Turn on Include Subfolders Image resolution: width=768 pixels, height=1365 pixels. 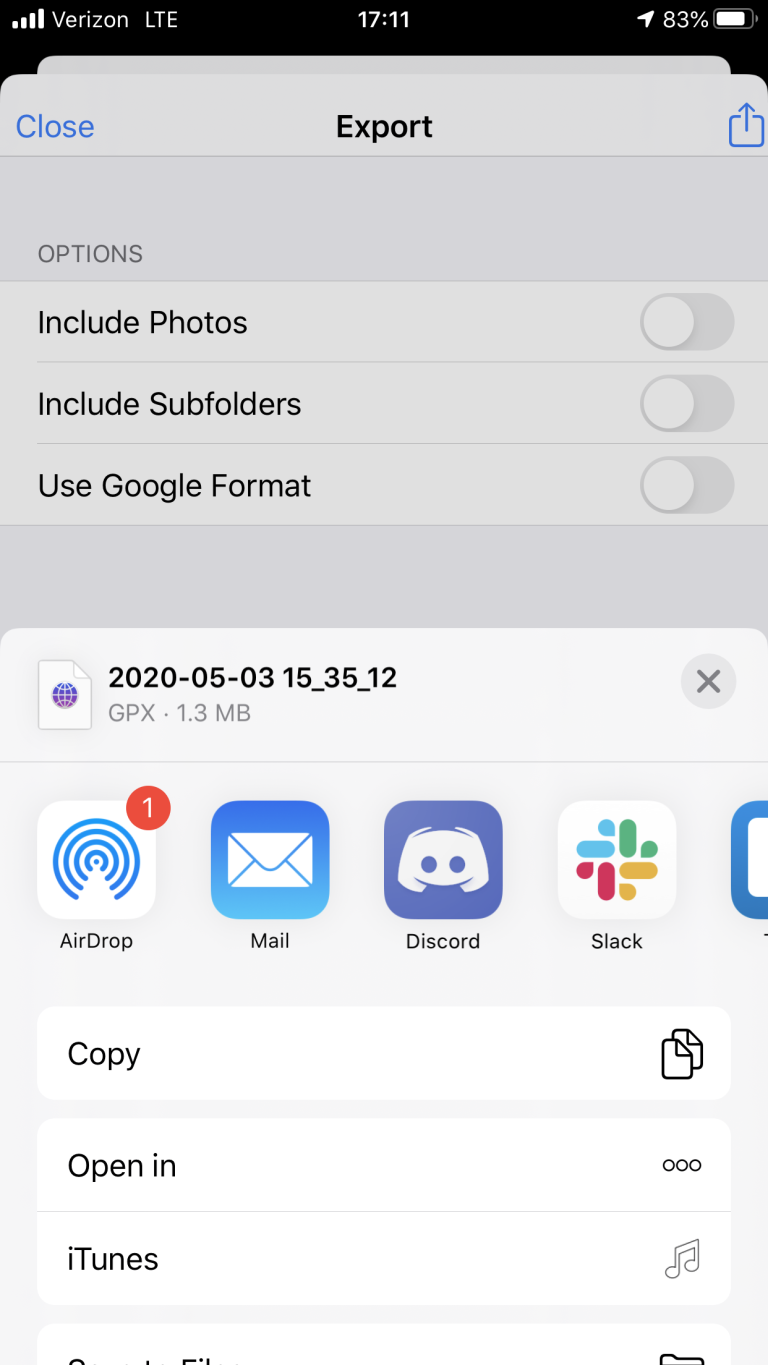687,403
